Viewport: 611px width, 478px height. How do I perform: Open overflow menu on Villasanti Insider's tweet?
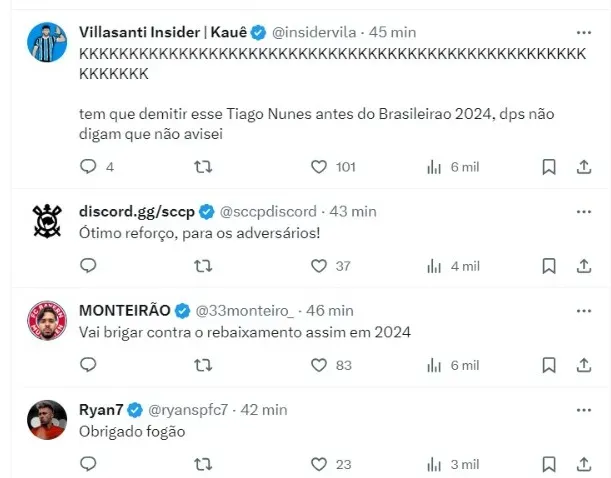pos(583,32)
